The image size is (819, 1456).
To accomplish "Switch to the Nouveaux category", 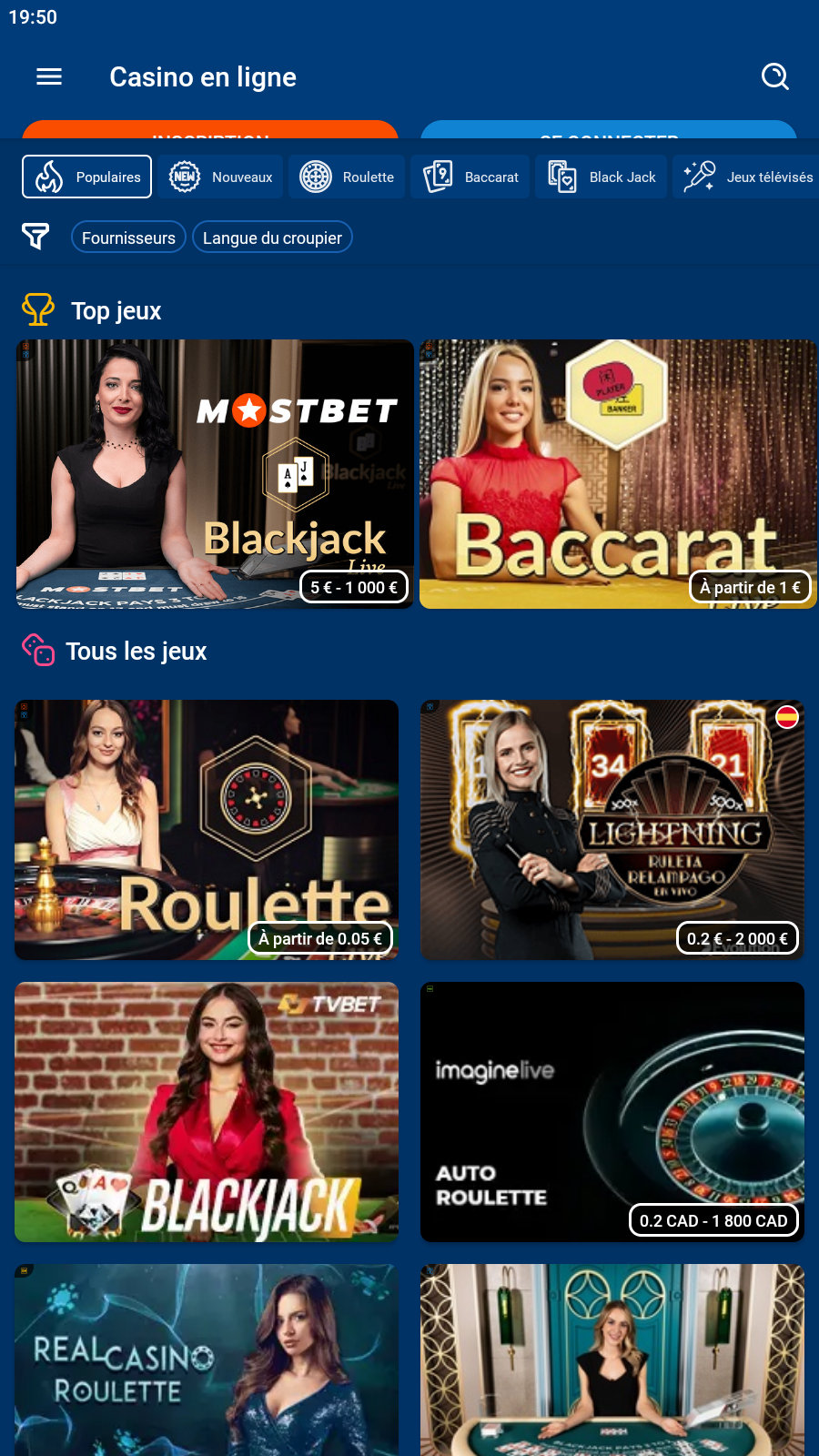I will tap(221, 177).
